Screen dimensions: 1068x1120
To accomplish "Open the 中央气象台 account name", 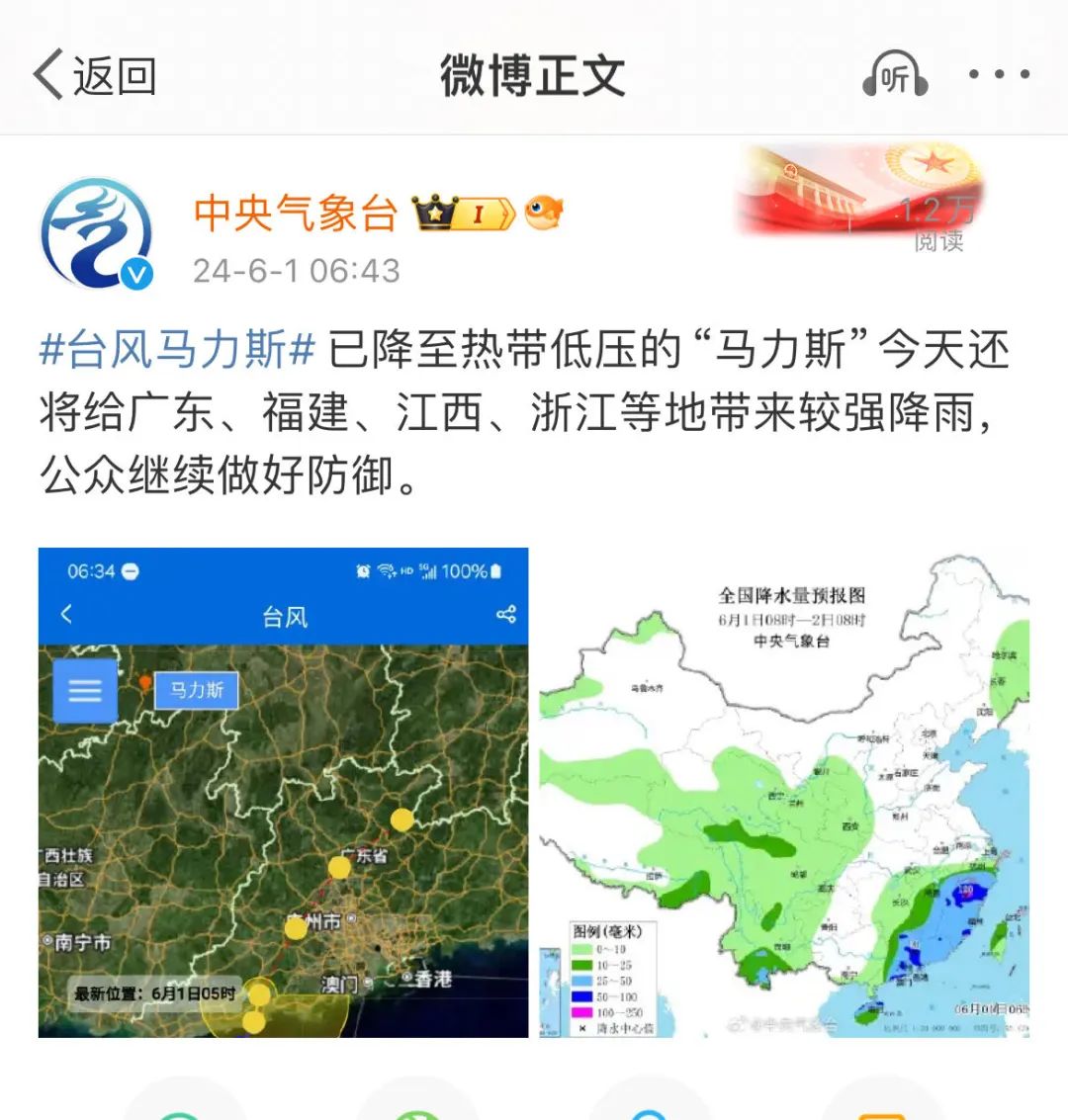I will pyautogui.click(x=295, y=213).
